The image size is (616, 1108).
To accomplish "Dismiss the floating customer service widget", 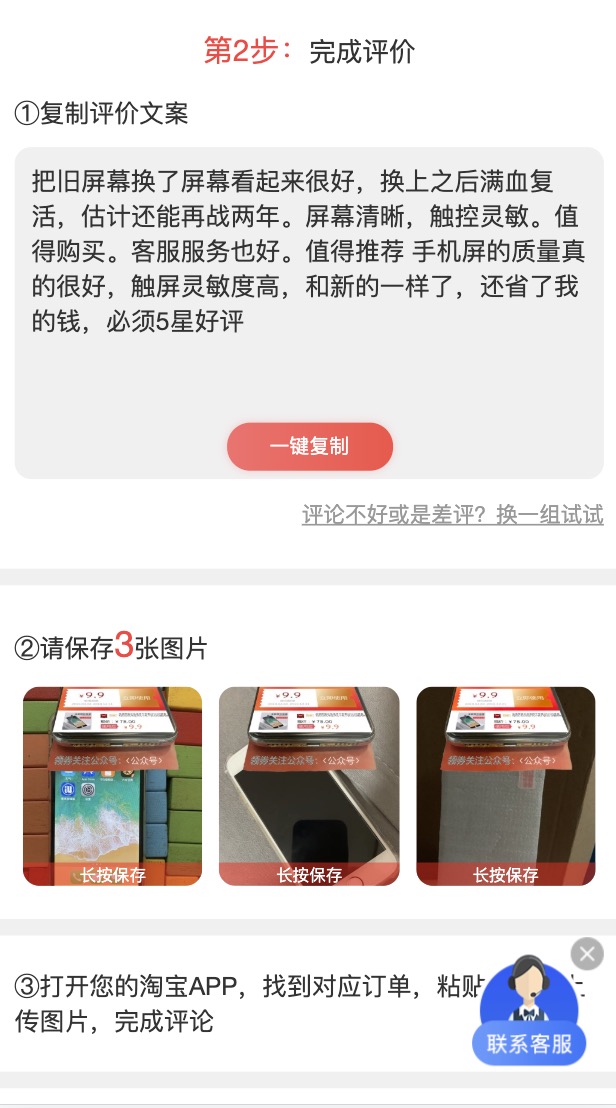I will [587, 954].
